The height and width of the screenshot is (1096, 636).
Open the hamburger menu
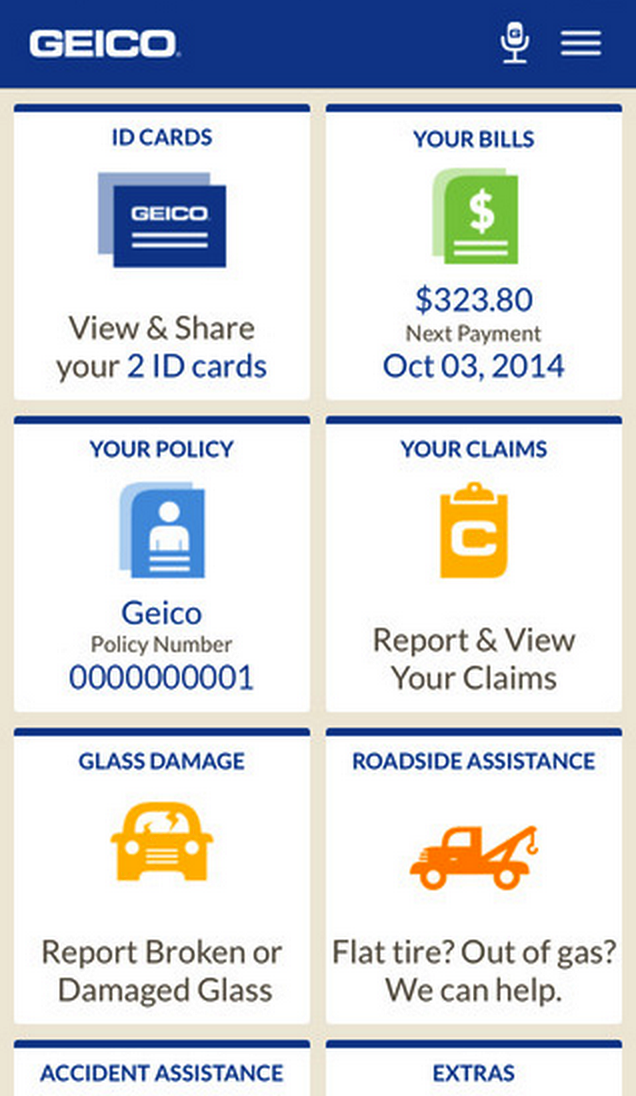(x=580, y=43)
